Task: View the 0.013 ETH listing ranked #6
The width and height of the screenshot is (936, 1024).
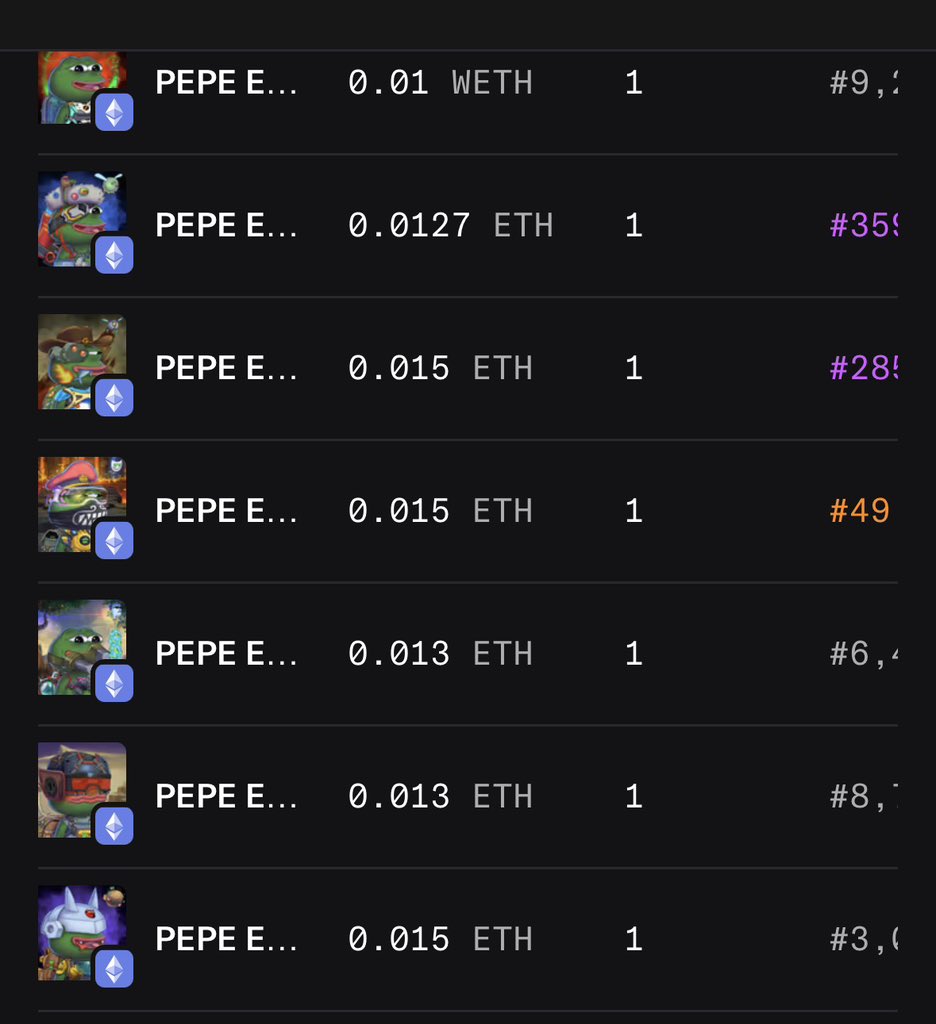Action: [x=468, y=654]
